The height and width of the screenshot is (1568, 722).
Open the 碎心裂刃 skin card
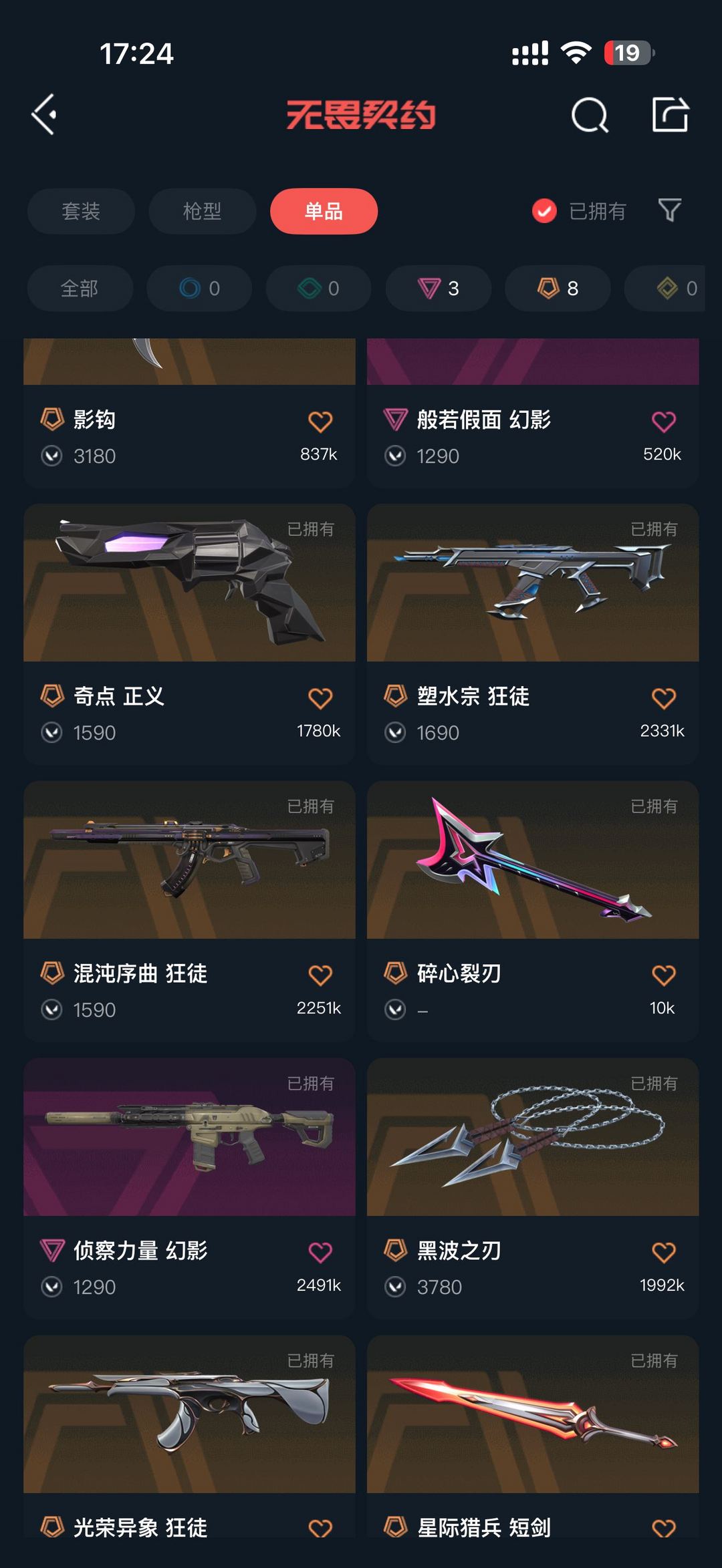click(533, 911)
